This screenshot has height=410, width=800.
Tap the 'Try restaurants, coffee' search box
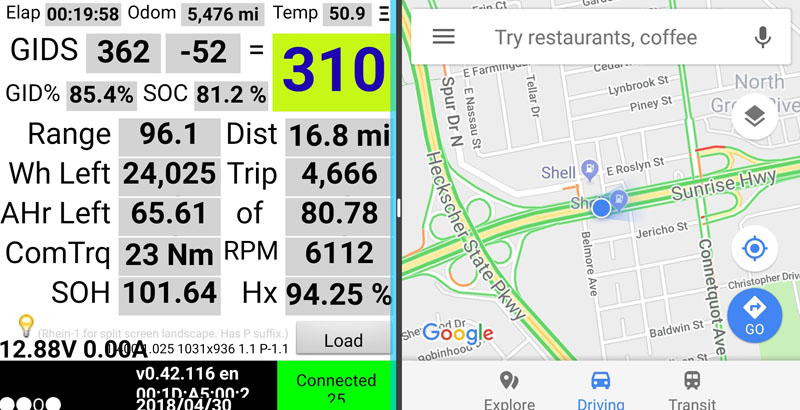tap(595, 37)
